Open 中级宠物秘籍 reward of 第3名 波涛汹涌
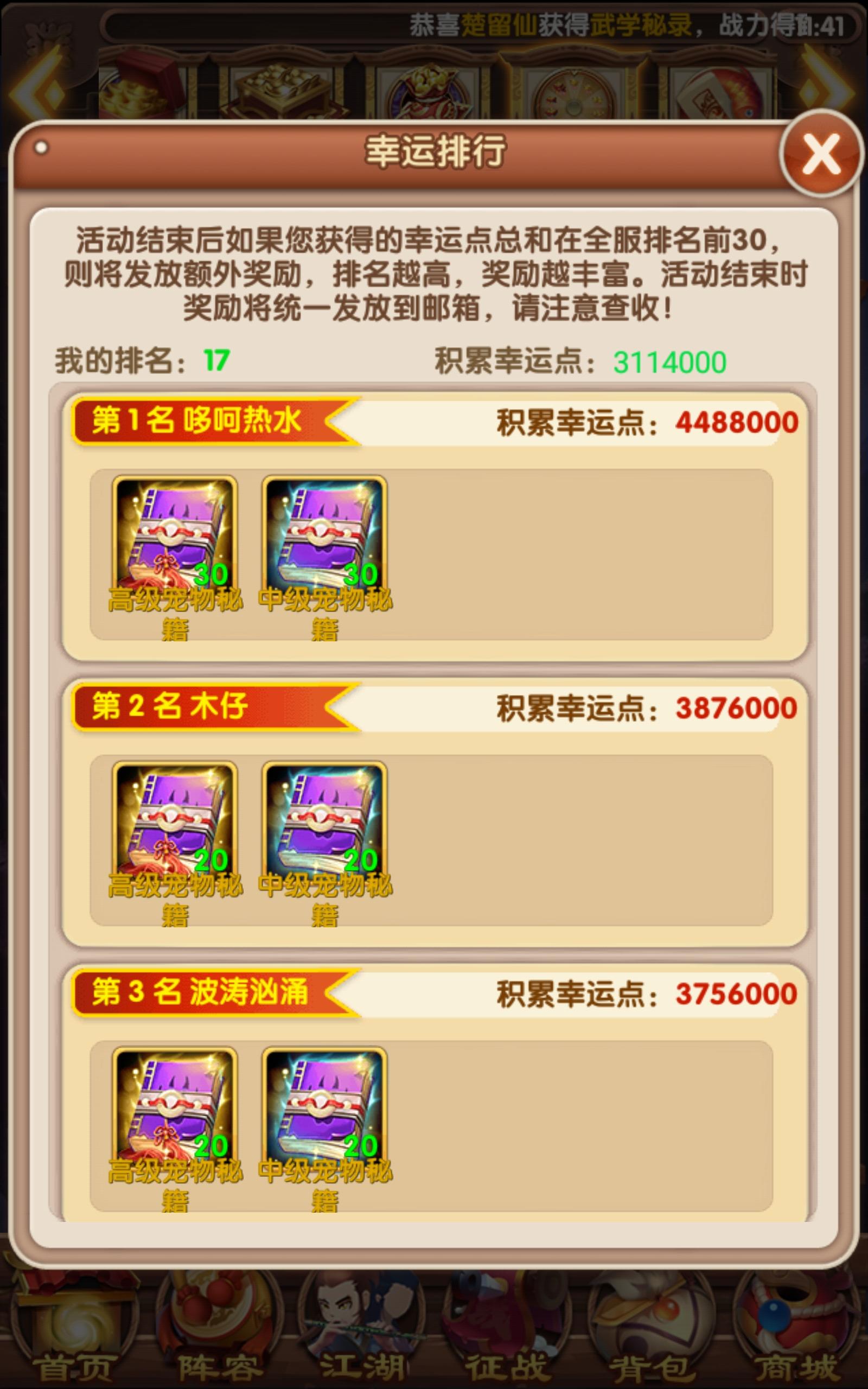This screenshot has width=868, height=1389. pyautogui.click(x=324, y=1105)
